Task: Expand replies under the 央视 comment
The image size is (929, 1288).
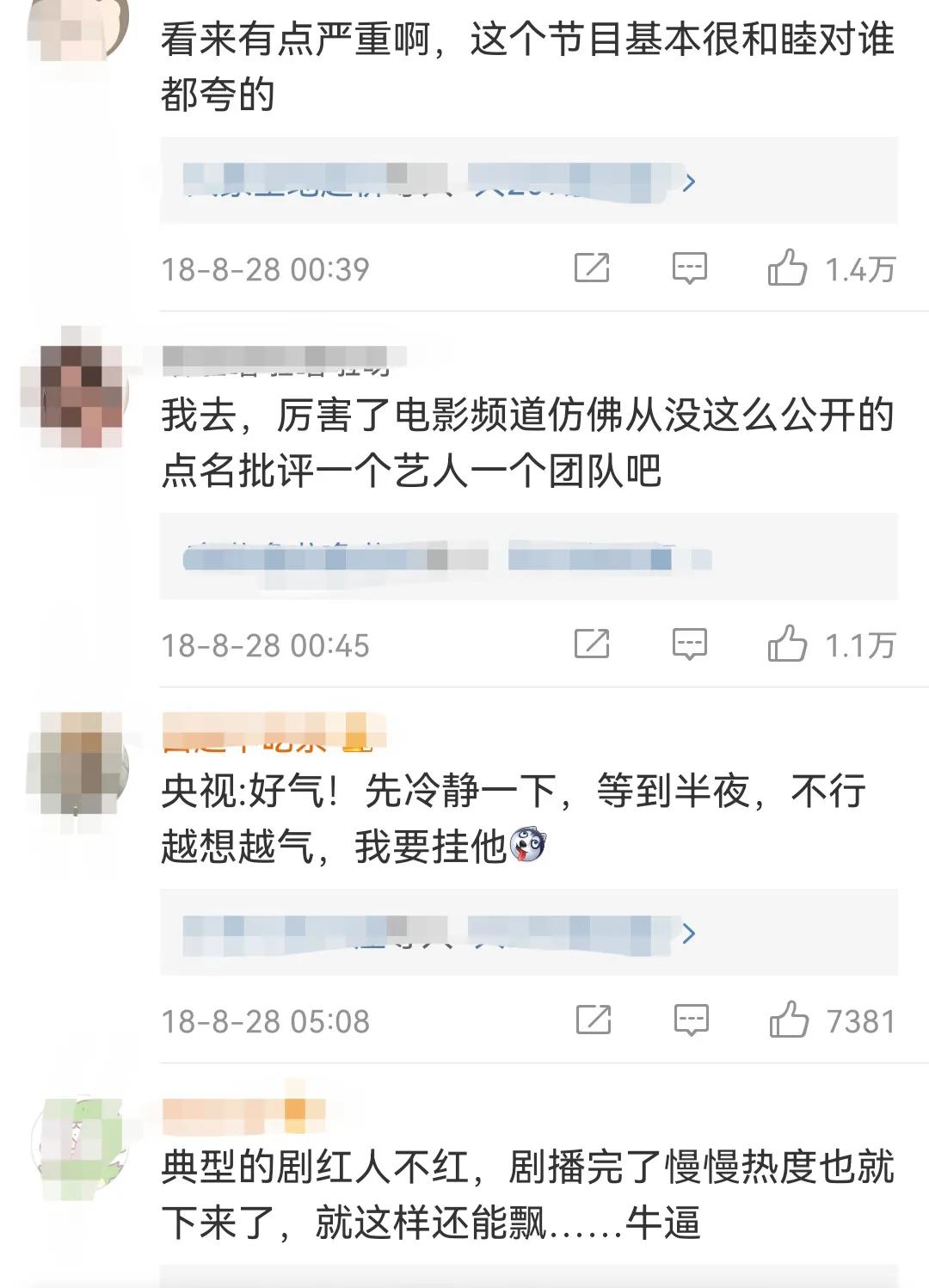Action: 528,934
